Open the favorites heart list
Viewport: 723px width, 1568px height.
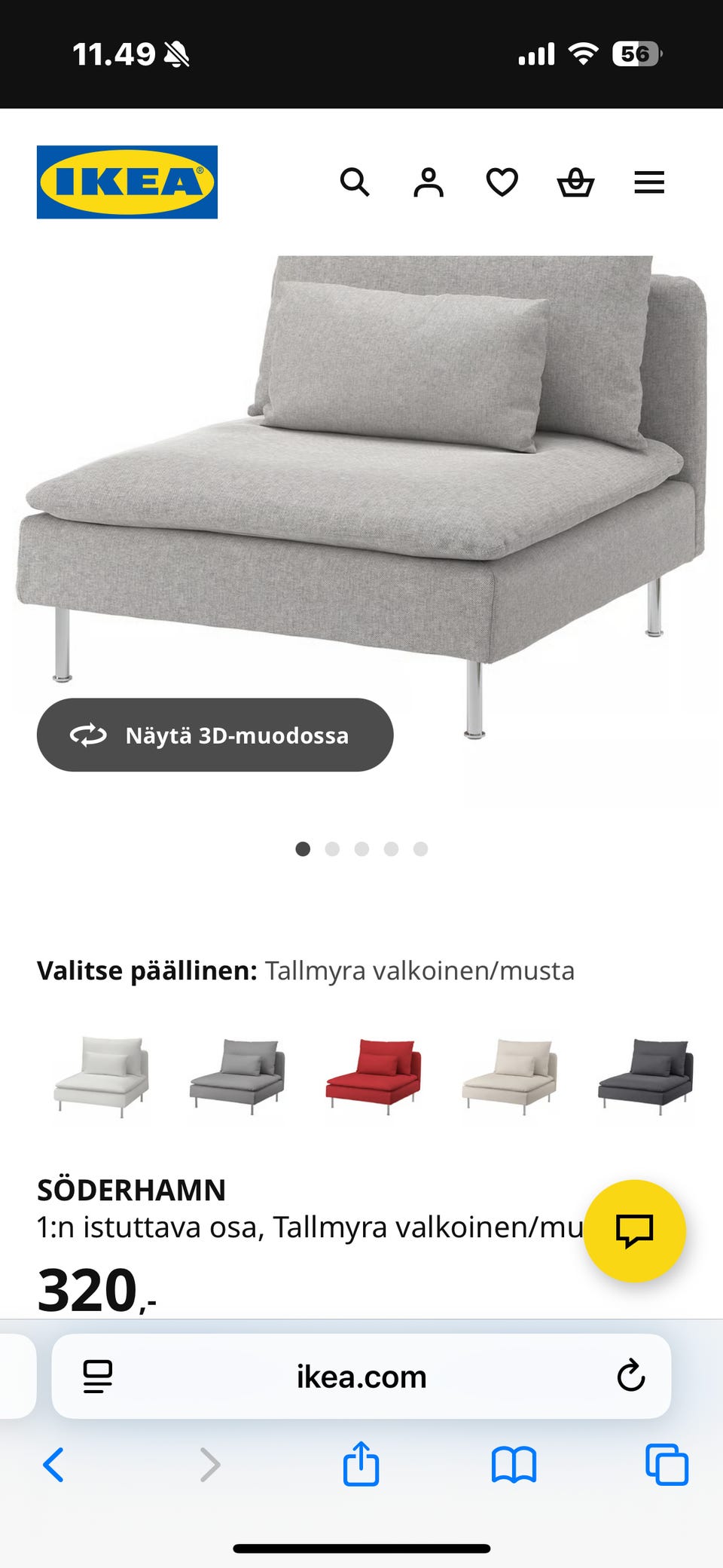pos(502,182)
